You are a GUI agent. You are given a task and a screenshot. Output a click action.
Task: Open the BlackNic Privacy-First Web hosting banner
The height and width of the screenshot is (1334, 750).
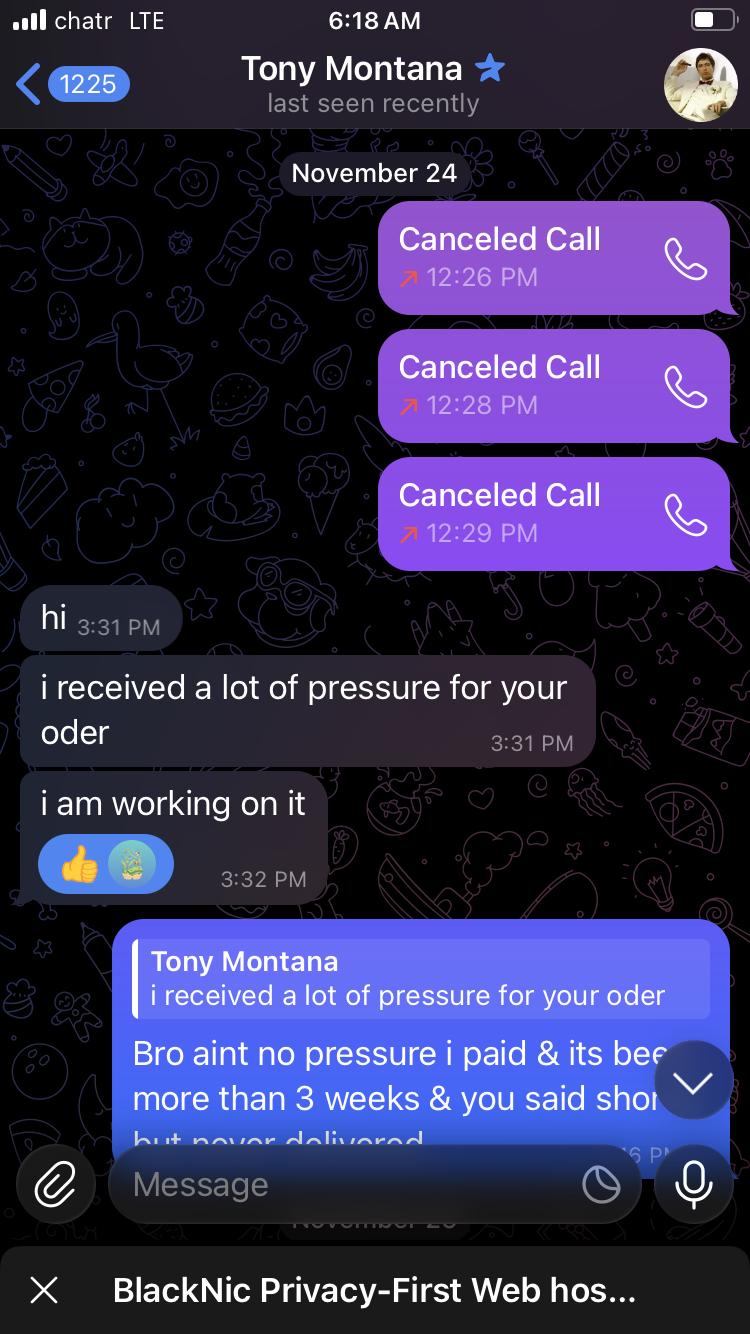click(x=375, y=1290)
